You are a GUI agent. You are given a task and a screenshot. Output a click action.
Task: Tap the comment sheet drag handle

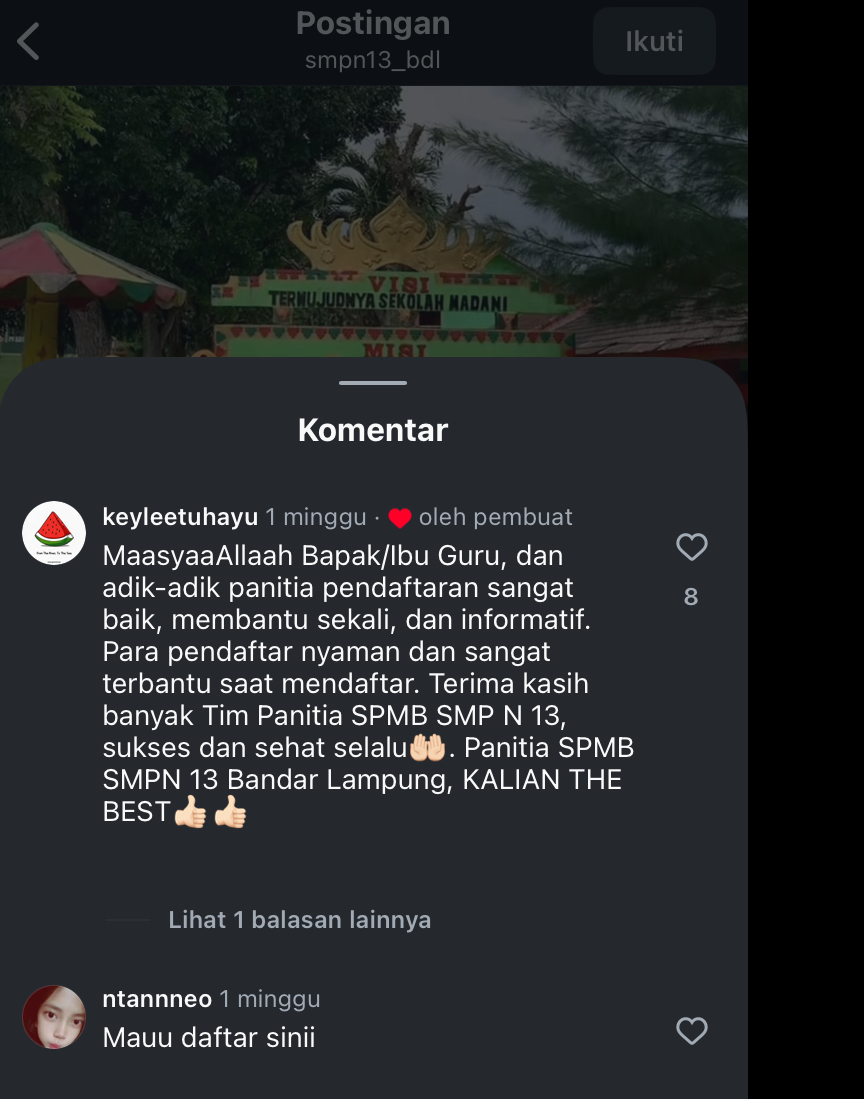[x=373, y=383]
